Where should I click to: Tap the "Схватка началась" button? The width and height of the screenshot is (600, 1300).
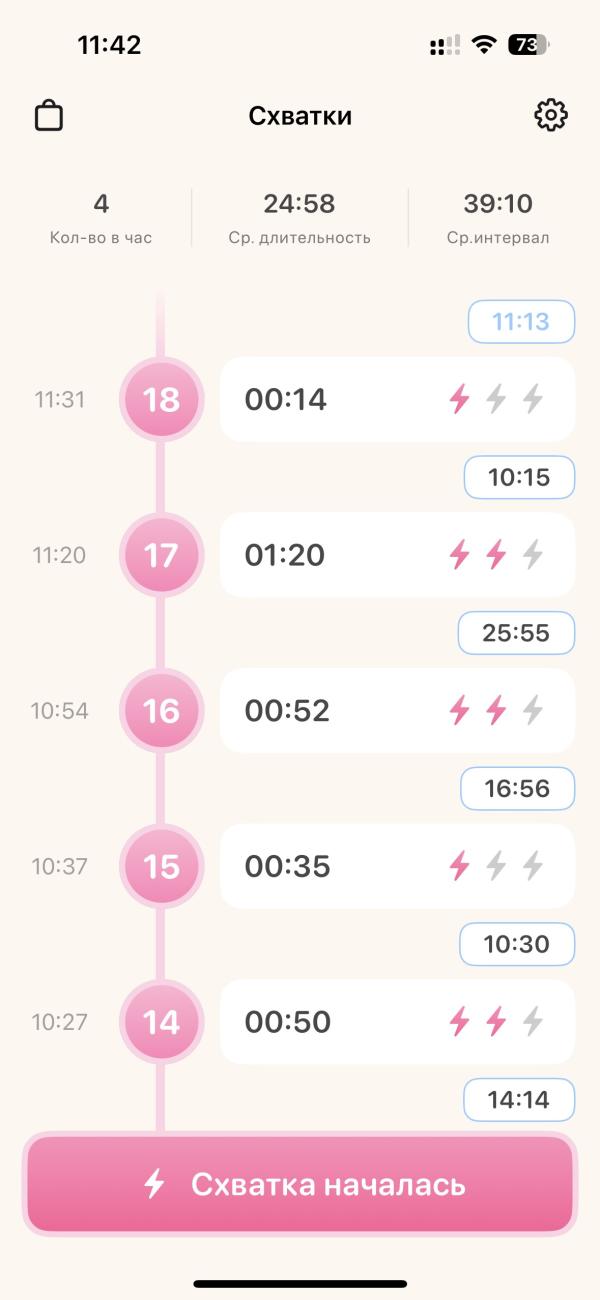point(300,1185)
